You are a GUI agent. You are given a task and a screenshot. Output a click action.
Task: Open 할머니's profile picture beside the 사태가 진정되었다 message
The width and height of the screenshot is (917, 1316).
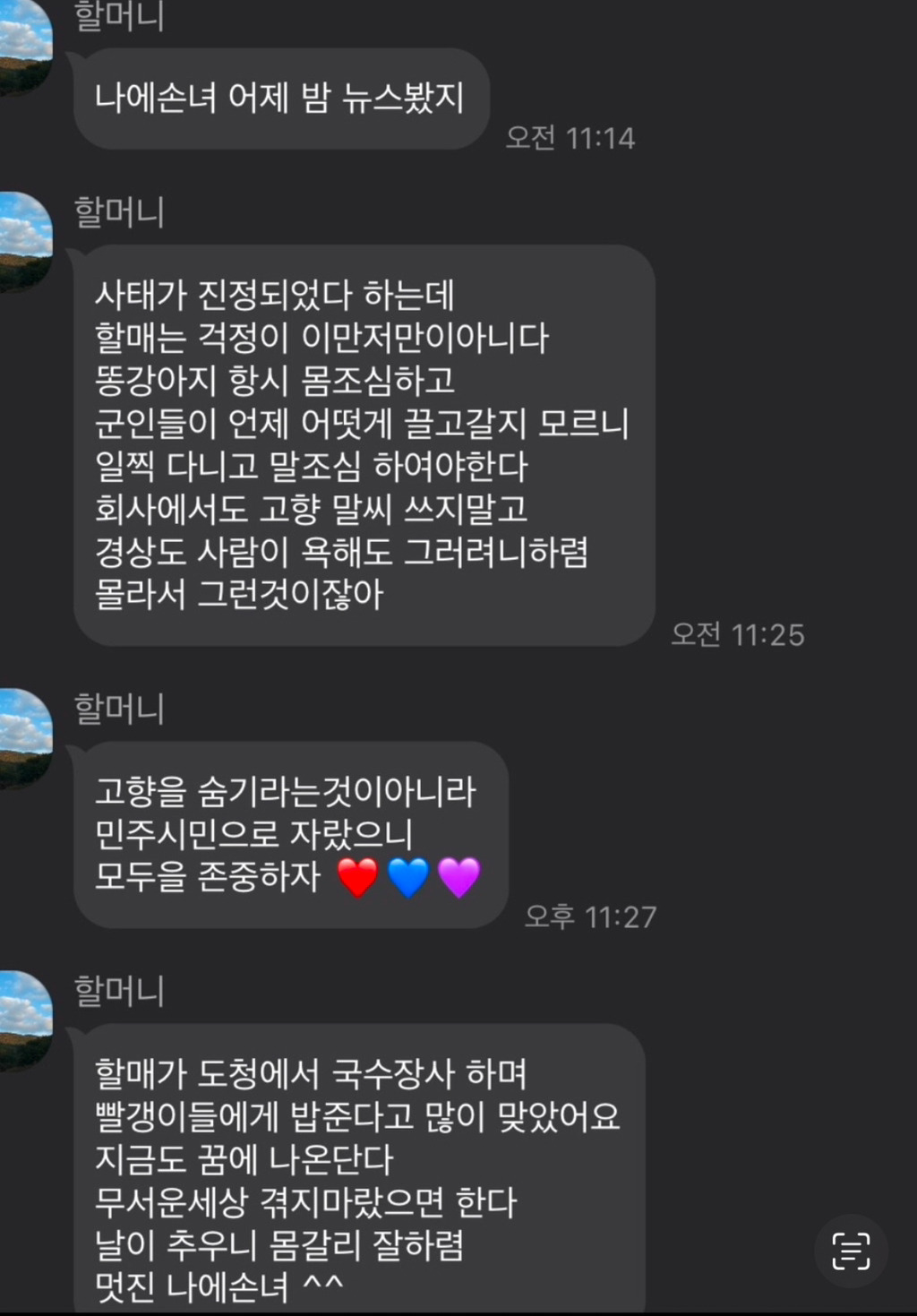[x=24, y=242]
